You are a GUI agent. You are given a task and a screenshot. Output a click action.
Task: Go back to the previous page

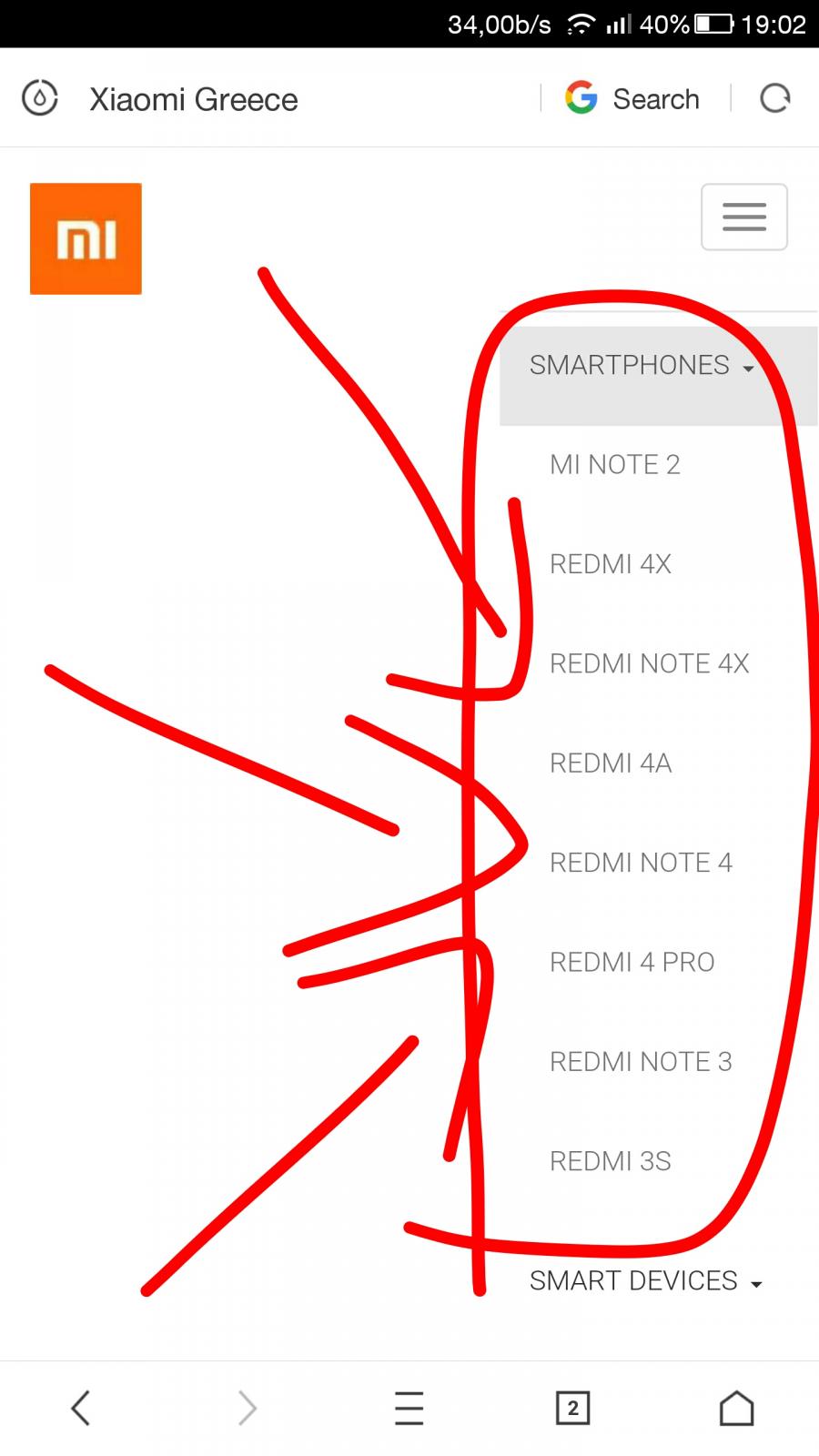pyautogui.click(x=81, y=1408)
